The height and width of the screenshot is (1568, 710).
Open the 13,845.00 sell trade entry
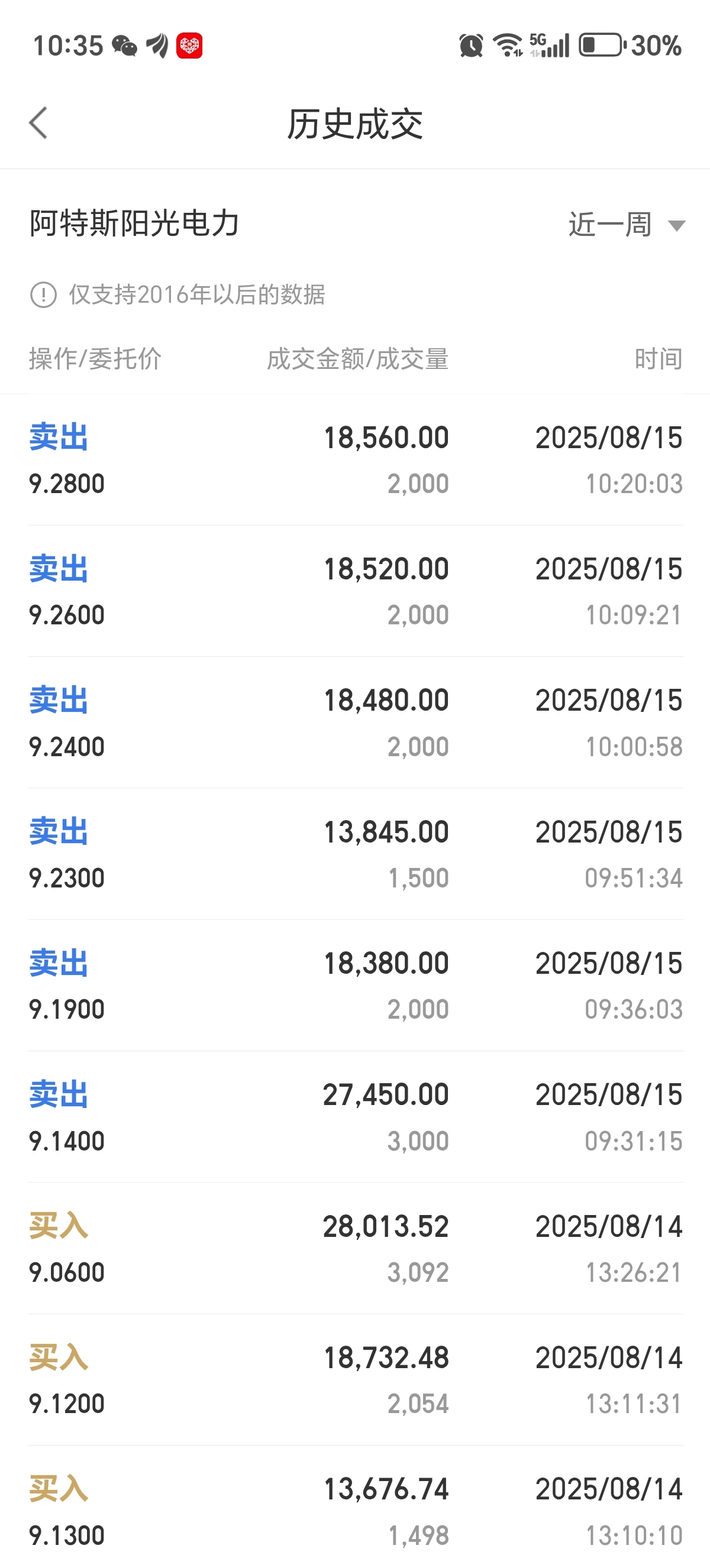click(355, 854)
